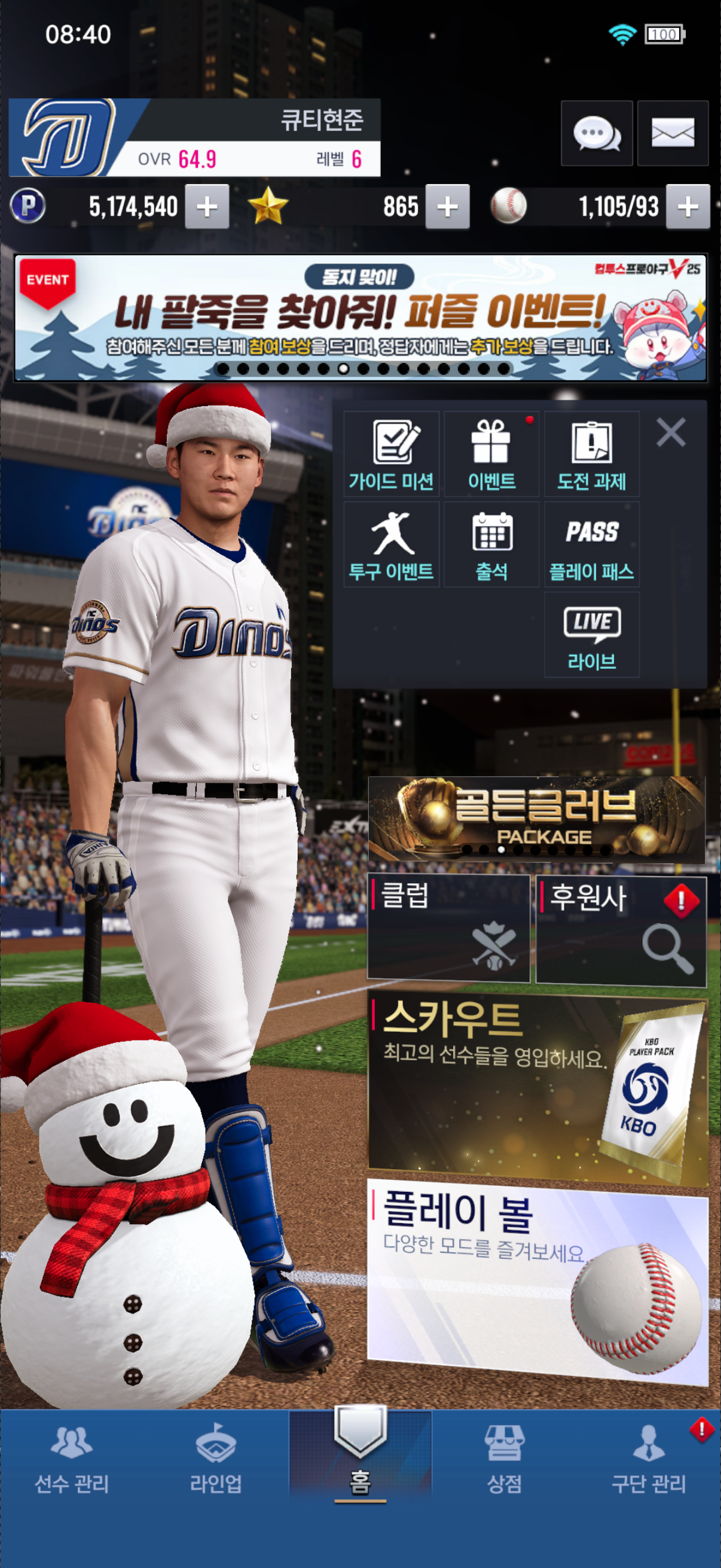Add stars using the plus button

[447, 207]
